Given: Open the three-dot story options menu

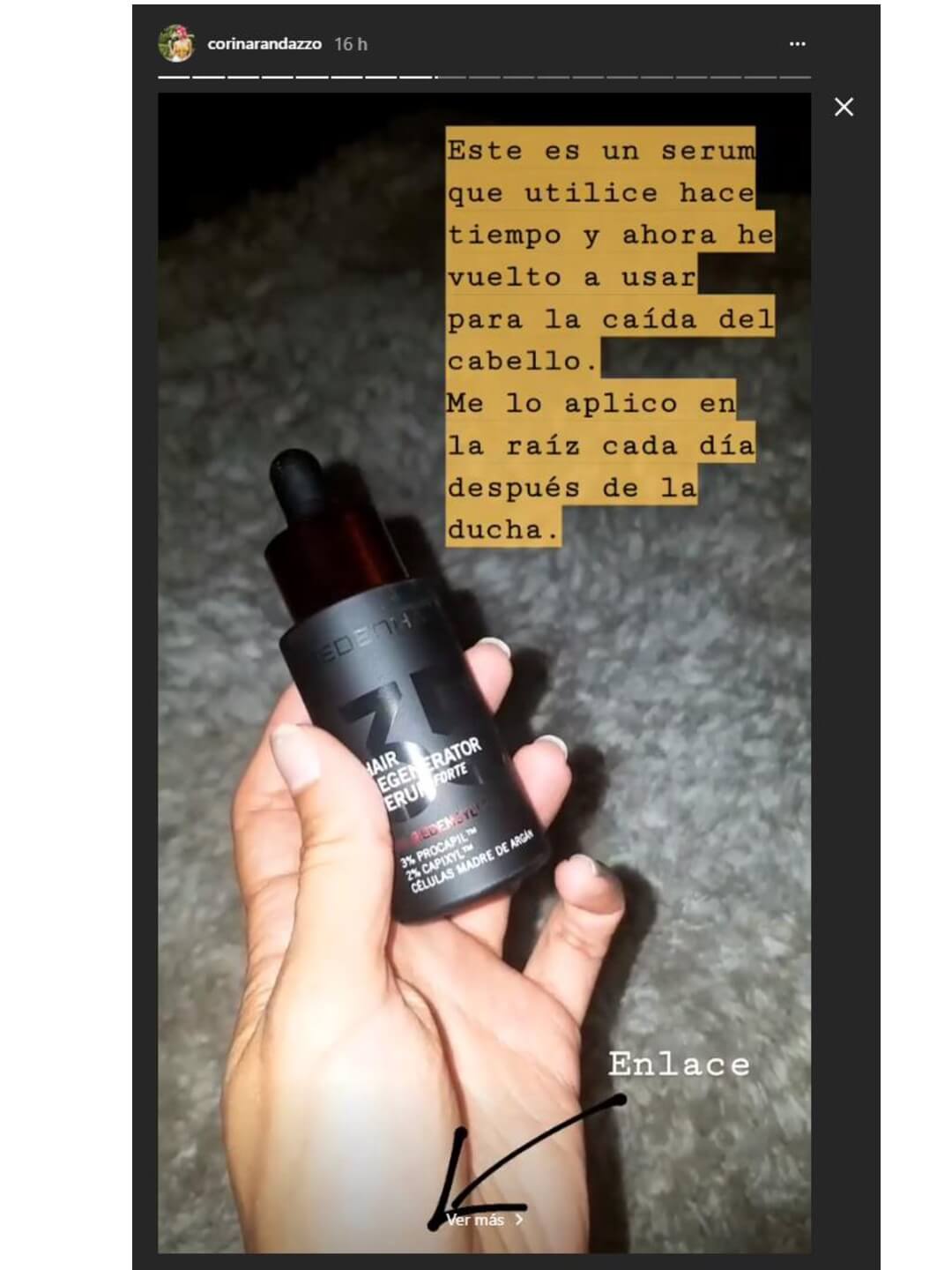Looking at the screenshot, I should click(797, 43).
